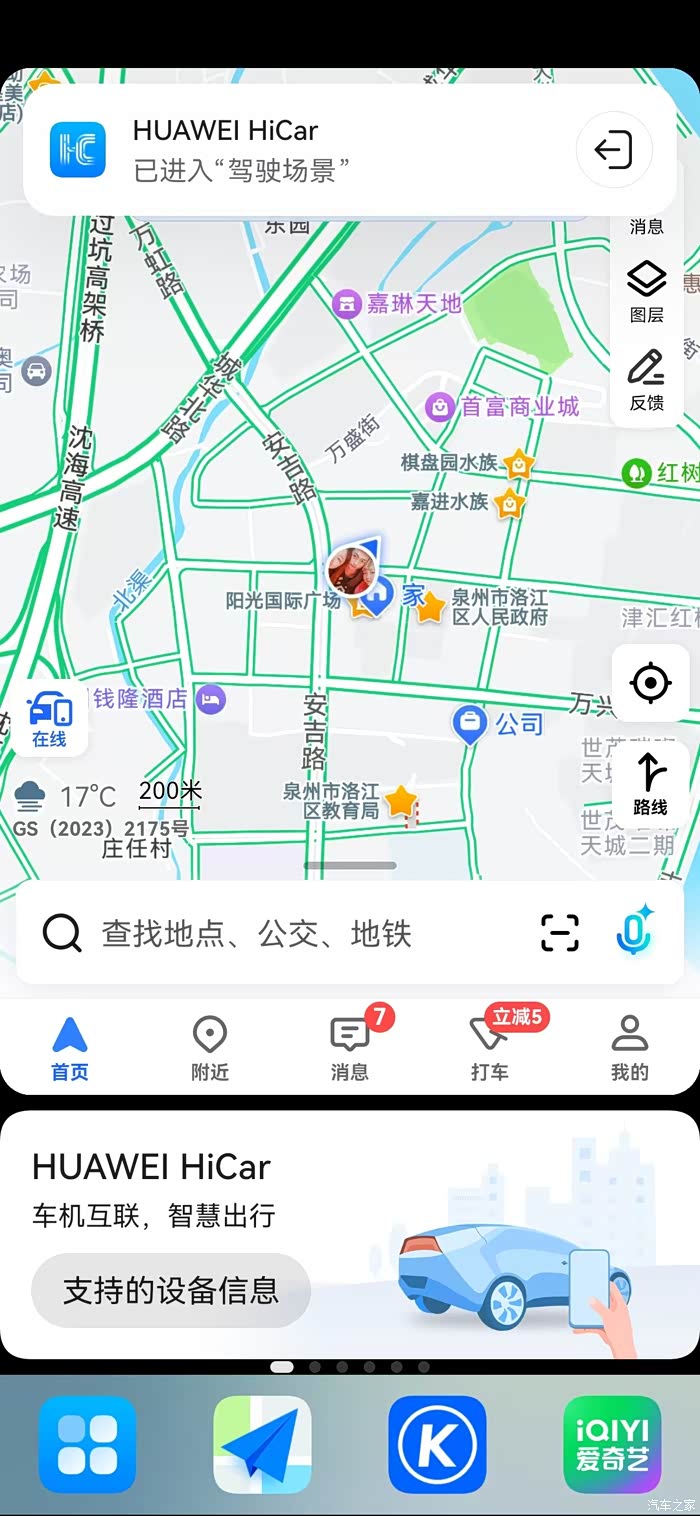This screenshot has height=1516, width=700.
Task: Open the scan icon in search bar
Action: click(x=560, y=933)
